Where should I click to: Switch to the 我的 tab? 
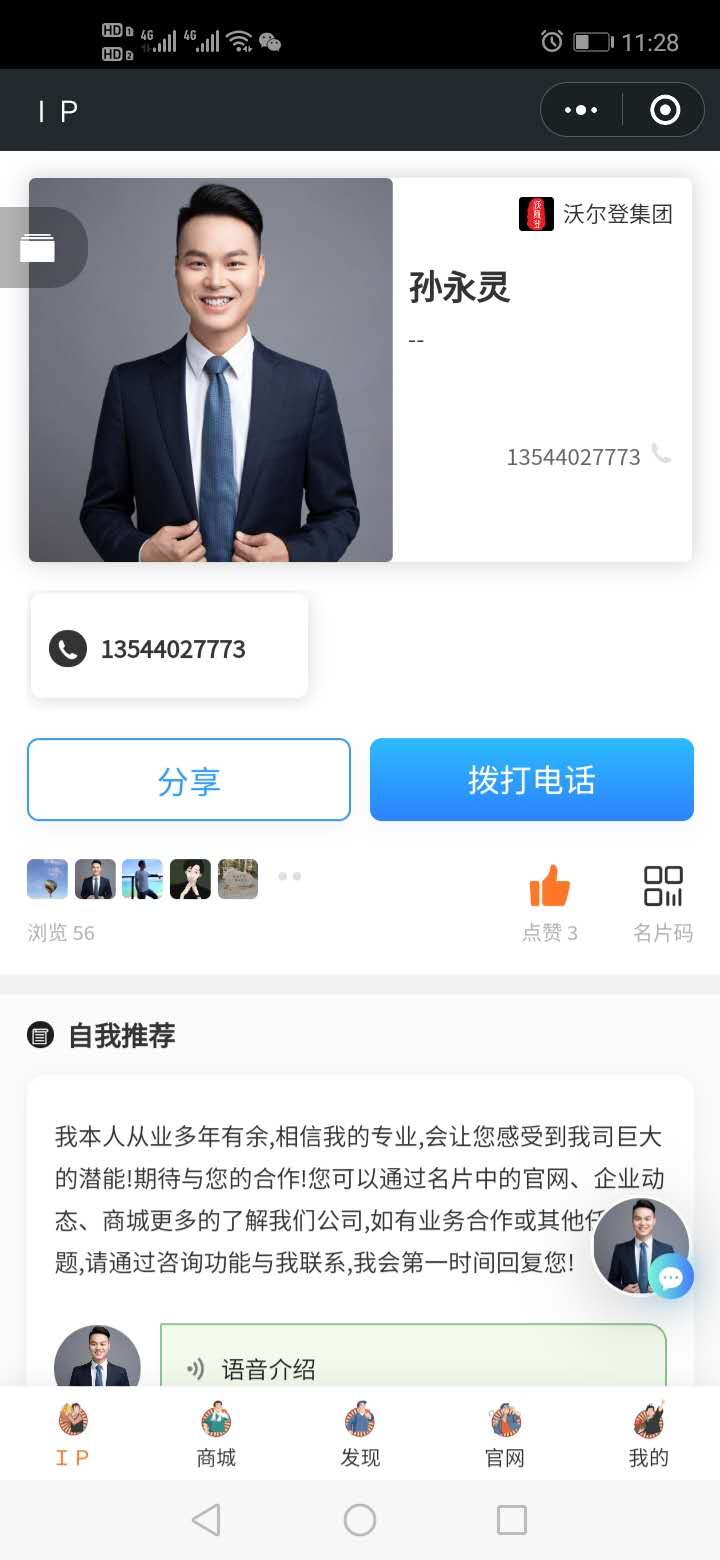coord(648,1434)
